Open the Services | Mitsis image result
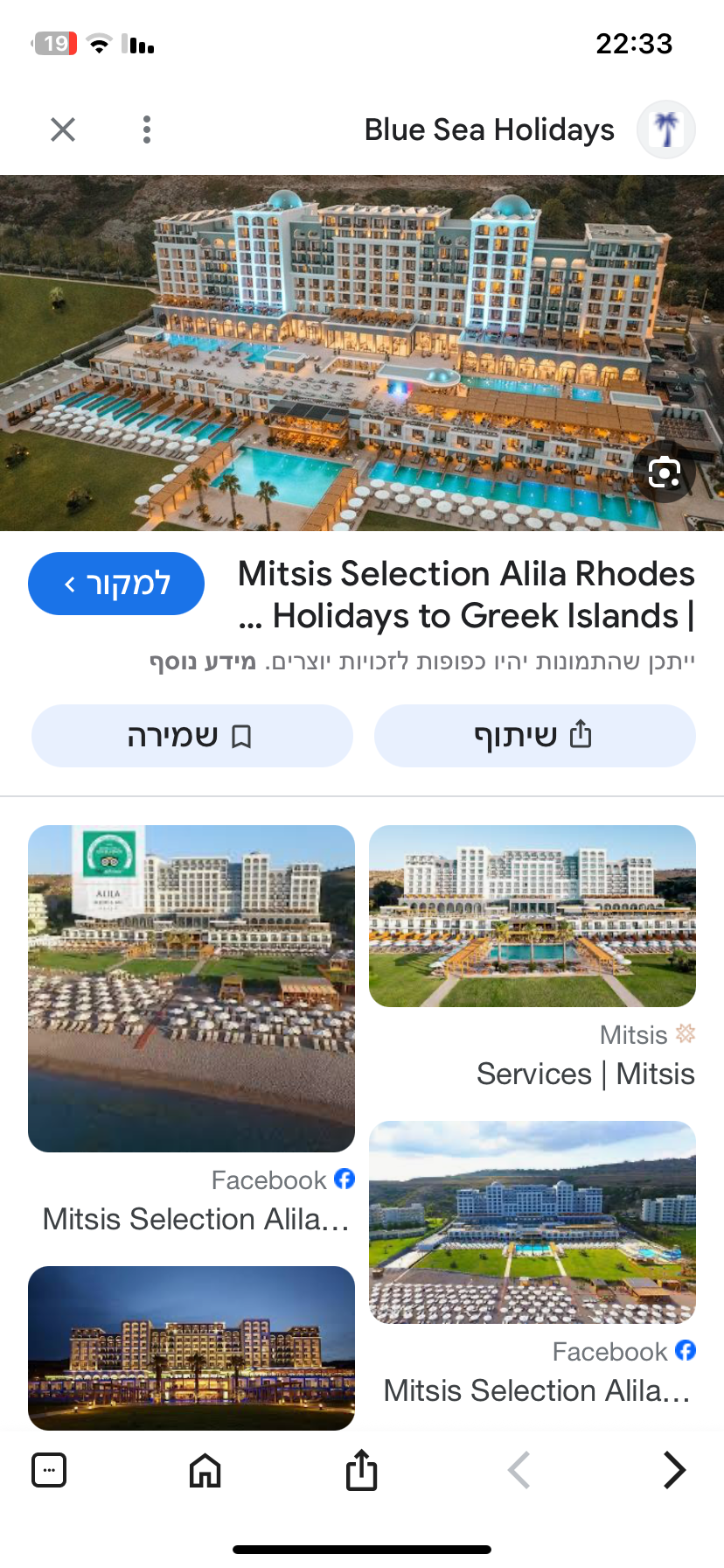 coord(533,916)
